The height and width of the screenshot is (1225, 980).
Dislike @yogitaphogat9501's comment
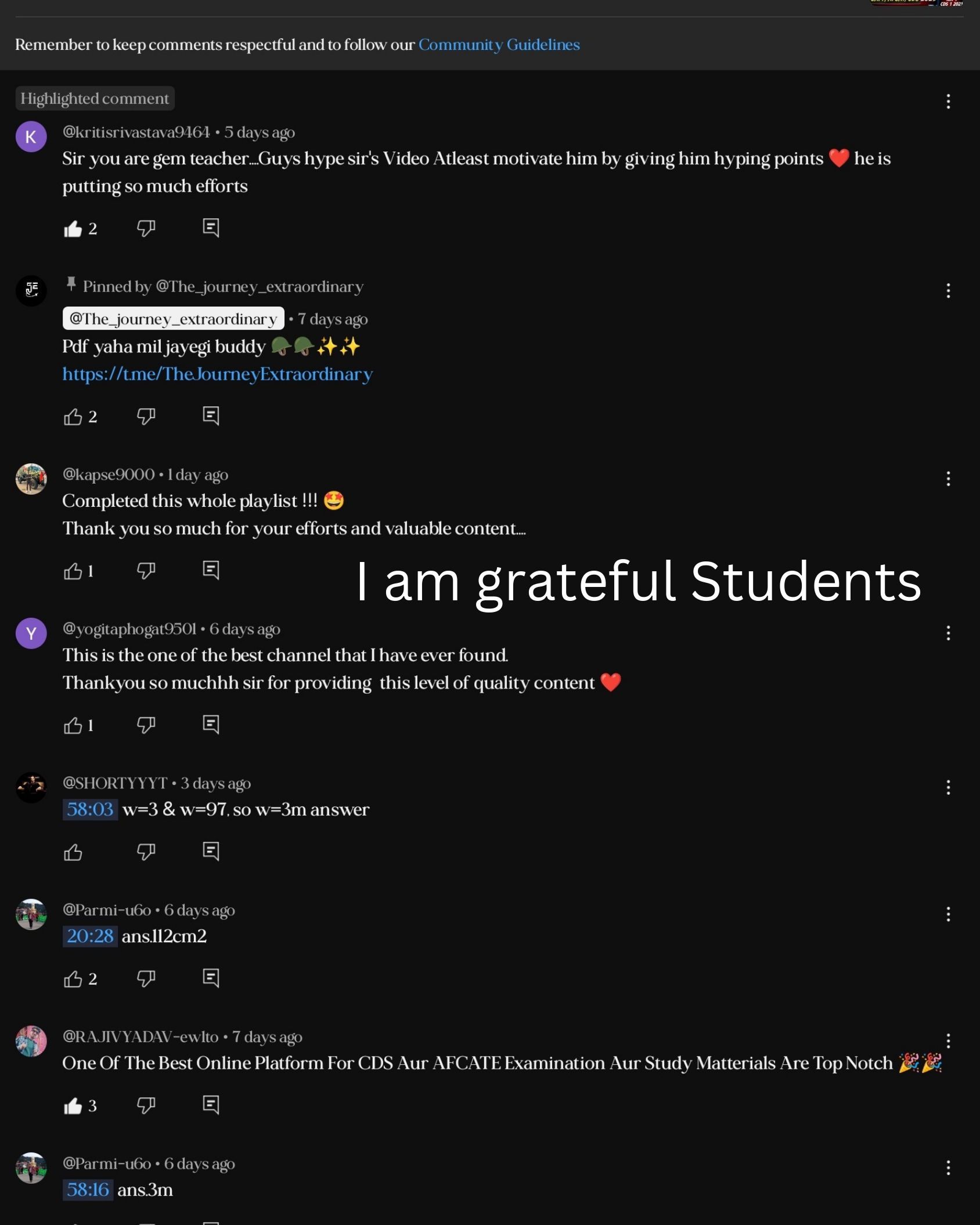(x=146, y=725)
